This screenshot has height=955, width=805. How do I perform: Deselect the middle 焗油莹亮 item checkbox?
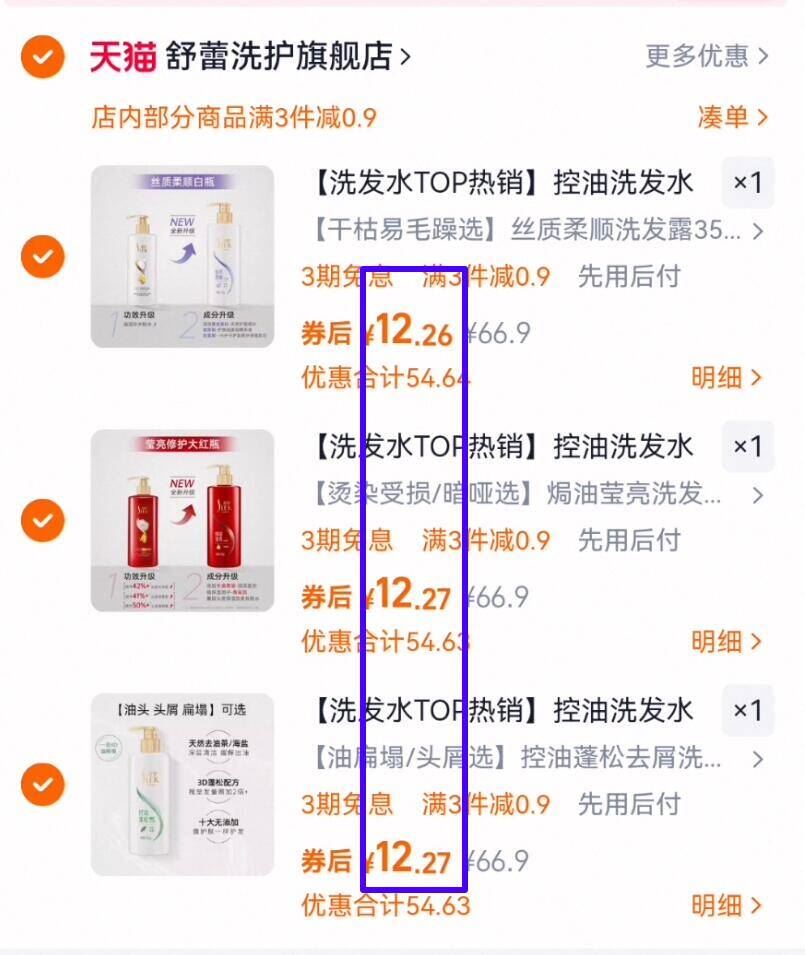coord(41,521)
